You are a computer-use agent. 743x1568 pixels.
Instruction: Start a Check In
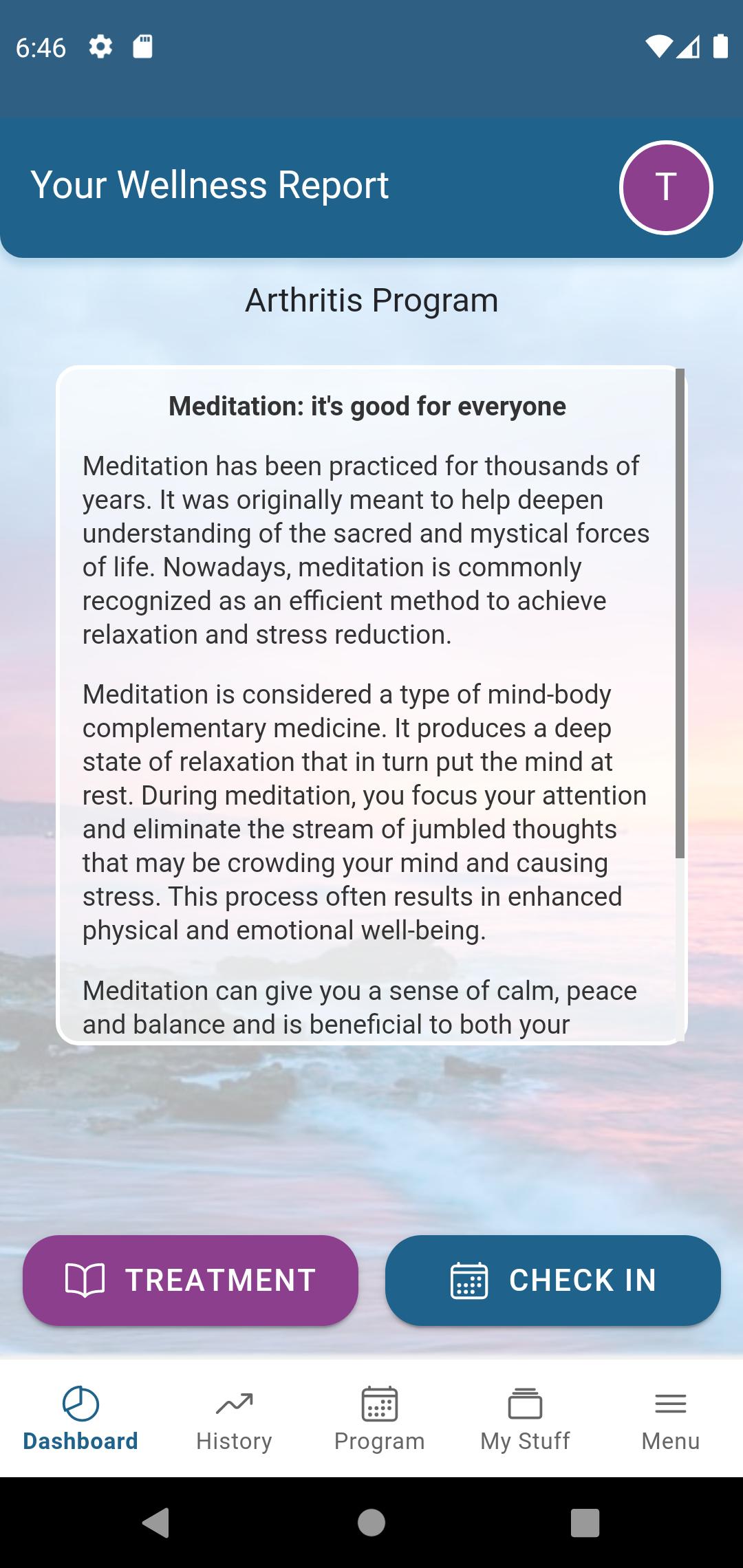click(x=552, y=1280)
